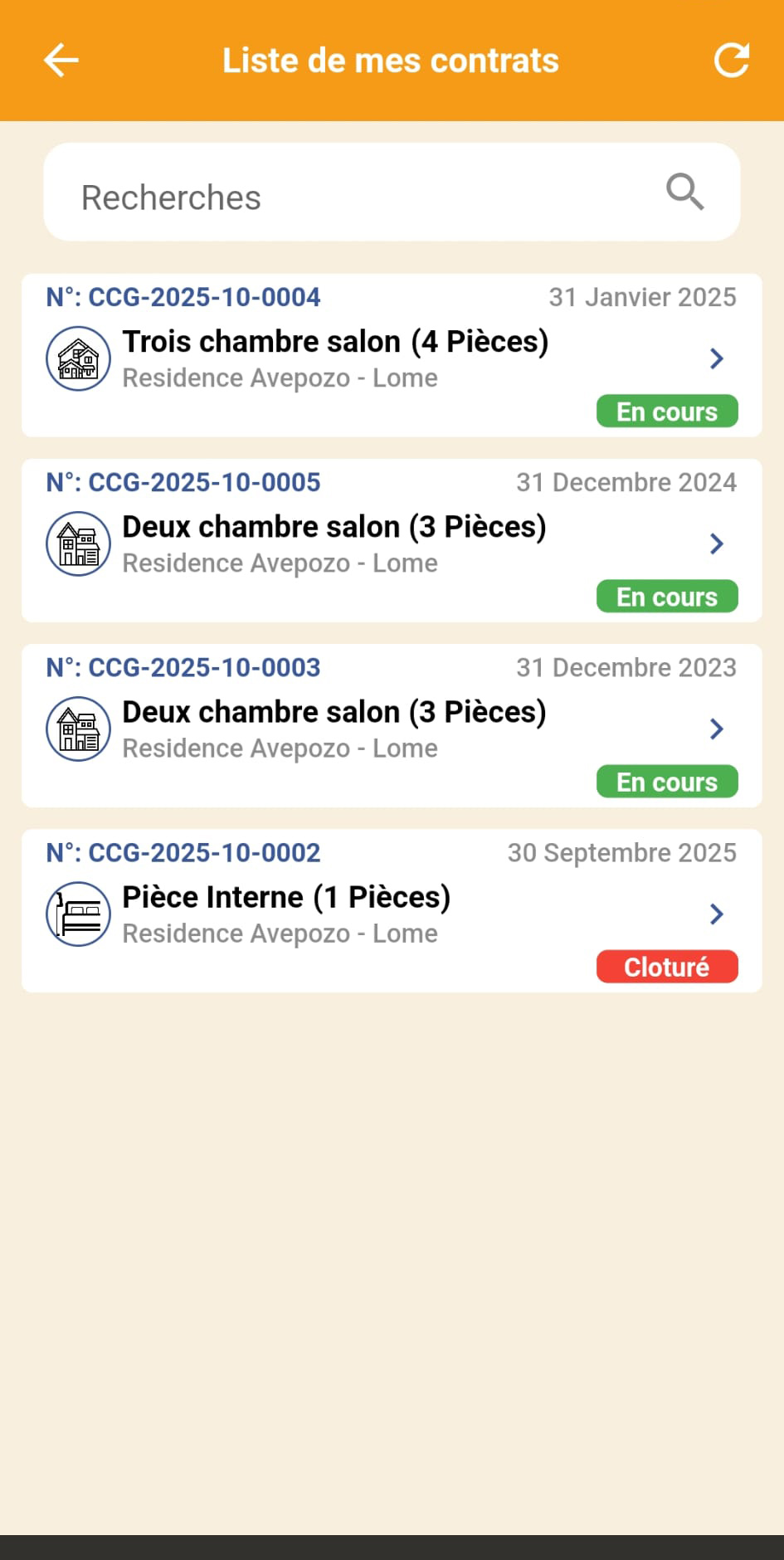
Task: Select the house icon for contract CCG-2025-10-0004
Action: click(78, 358)
